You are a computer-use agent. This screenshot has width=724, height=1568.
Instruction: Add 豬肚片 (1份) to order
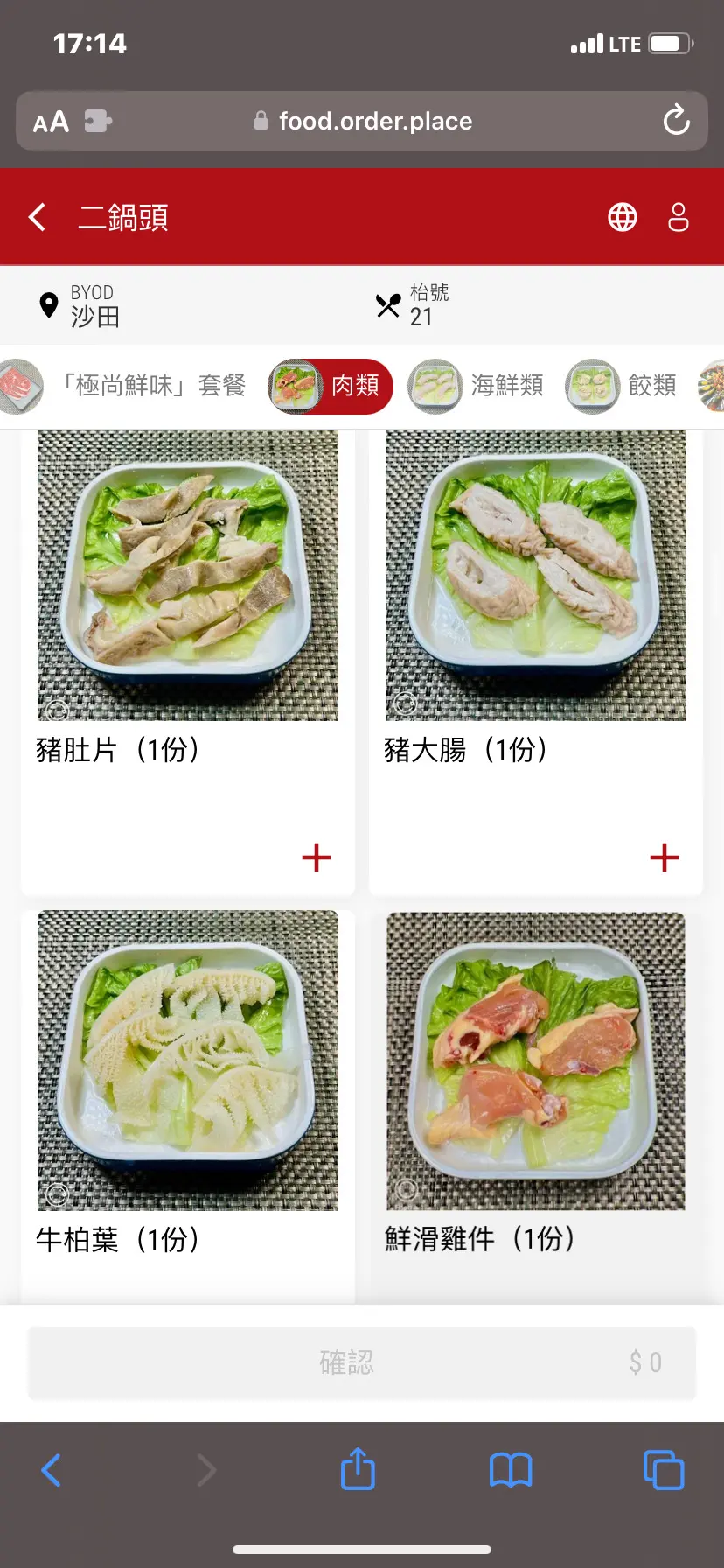tap(316, 857)
